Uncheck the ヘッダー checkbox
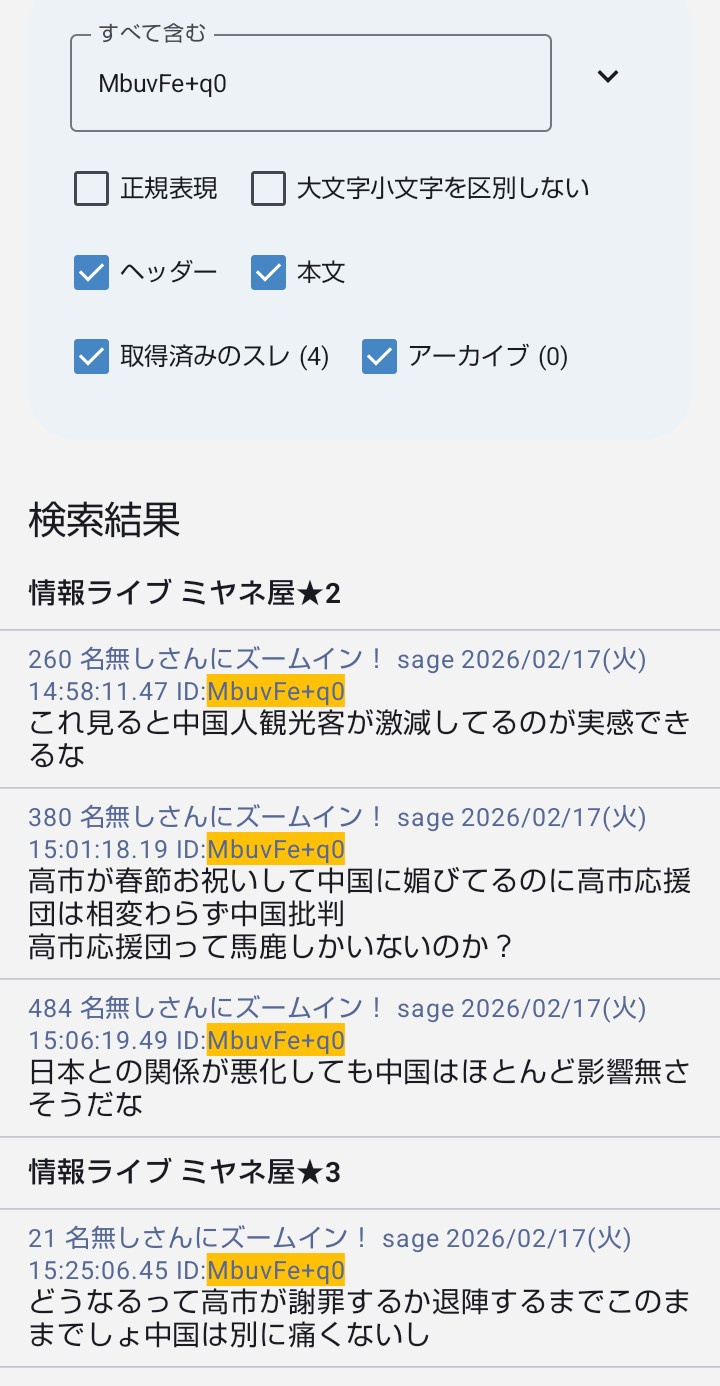 point(92,272)
